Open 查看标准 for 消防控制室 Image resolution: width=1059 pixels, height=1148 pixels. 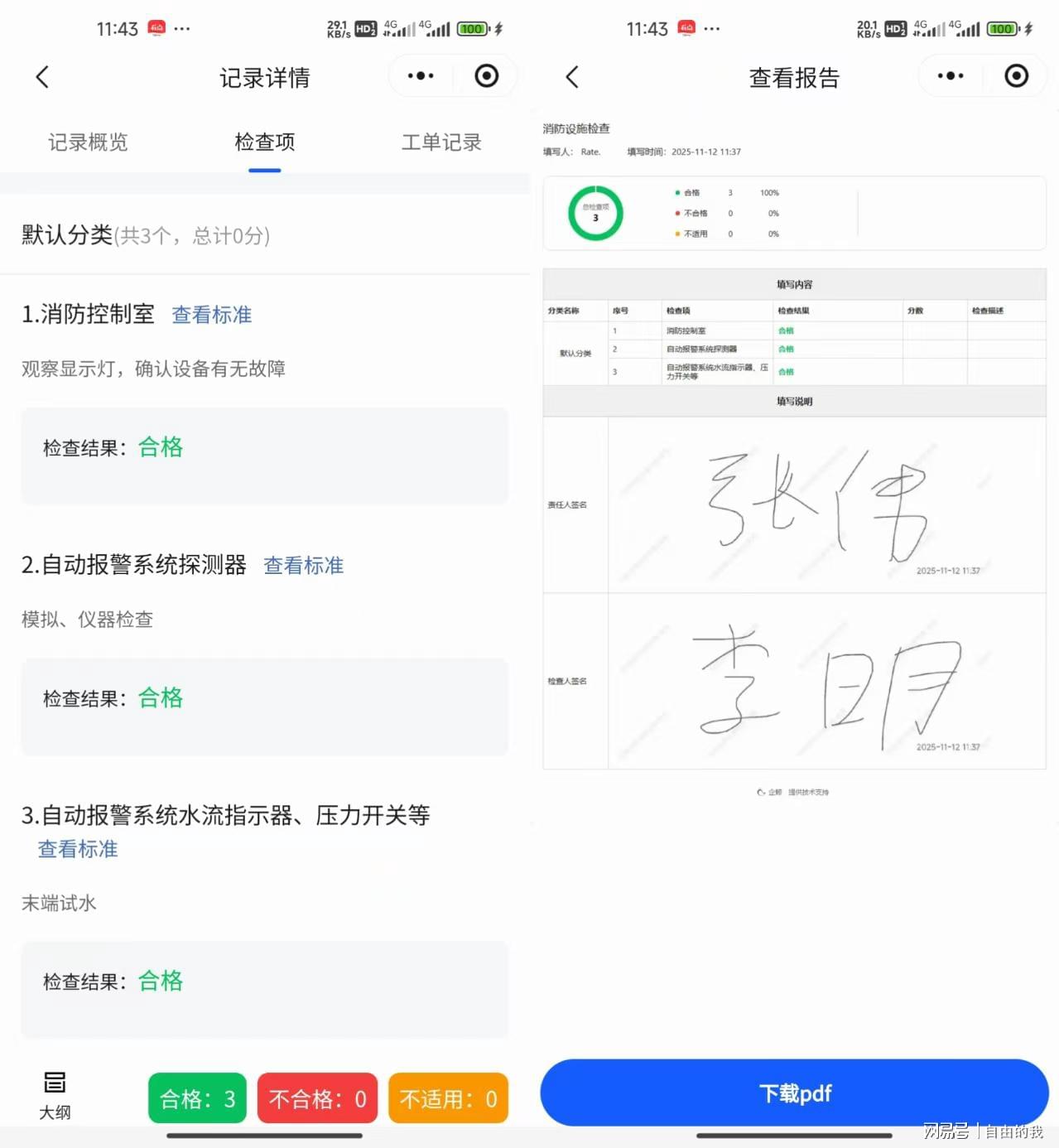pyautogui.click(x=211, y=315)
